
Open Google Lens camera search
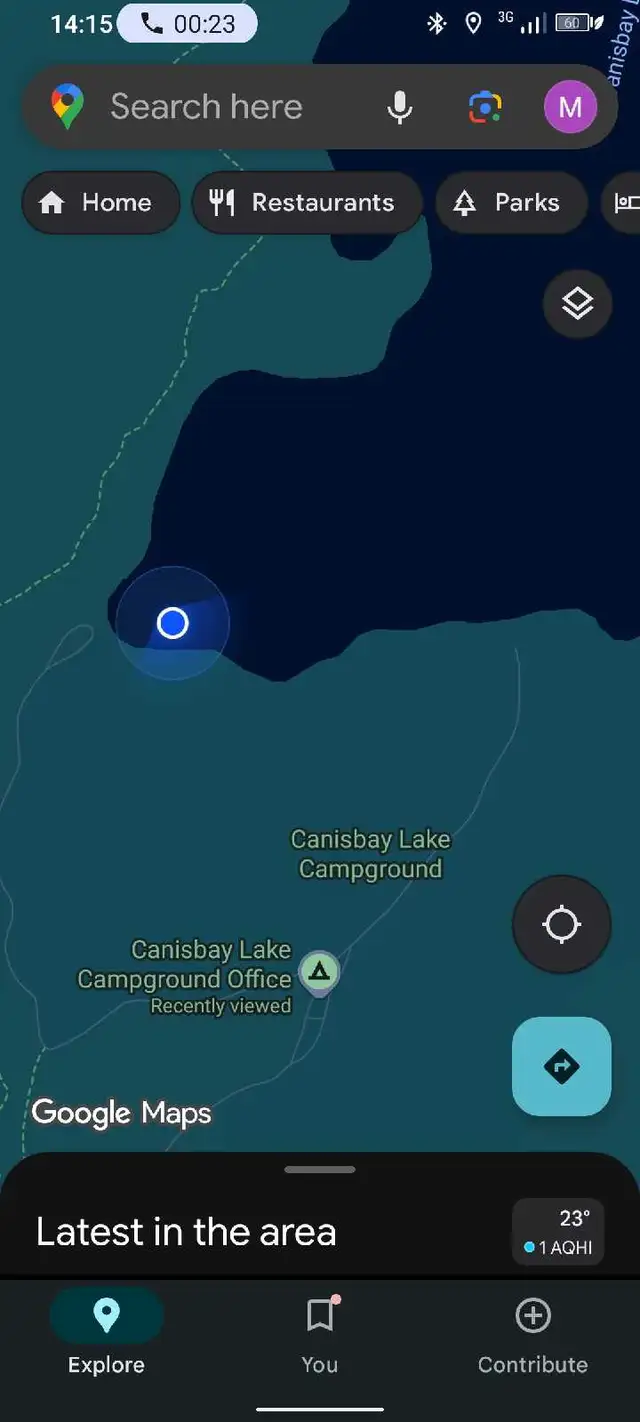point(485,107)
